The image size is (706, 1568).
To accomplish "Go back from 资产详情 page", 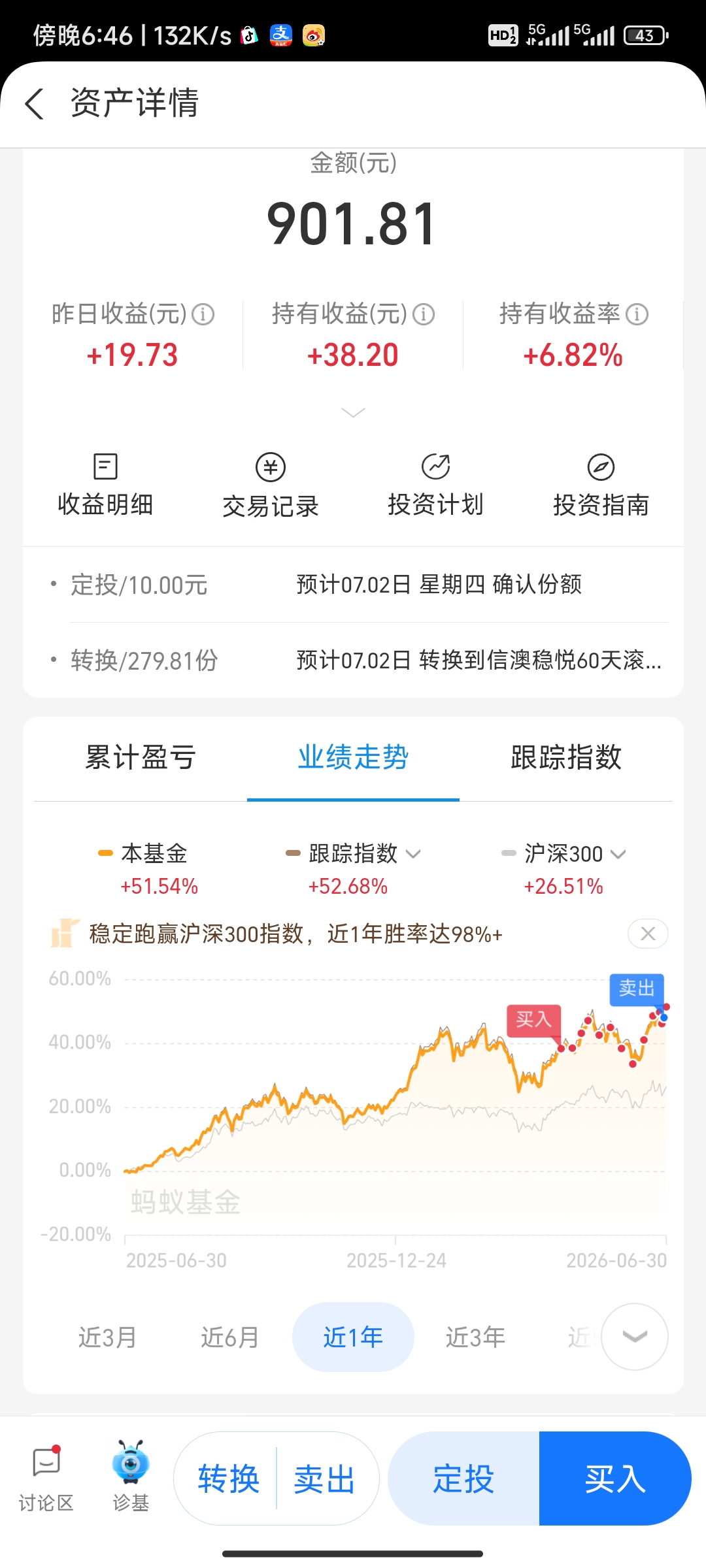I will click(34, 104).
